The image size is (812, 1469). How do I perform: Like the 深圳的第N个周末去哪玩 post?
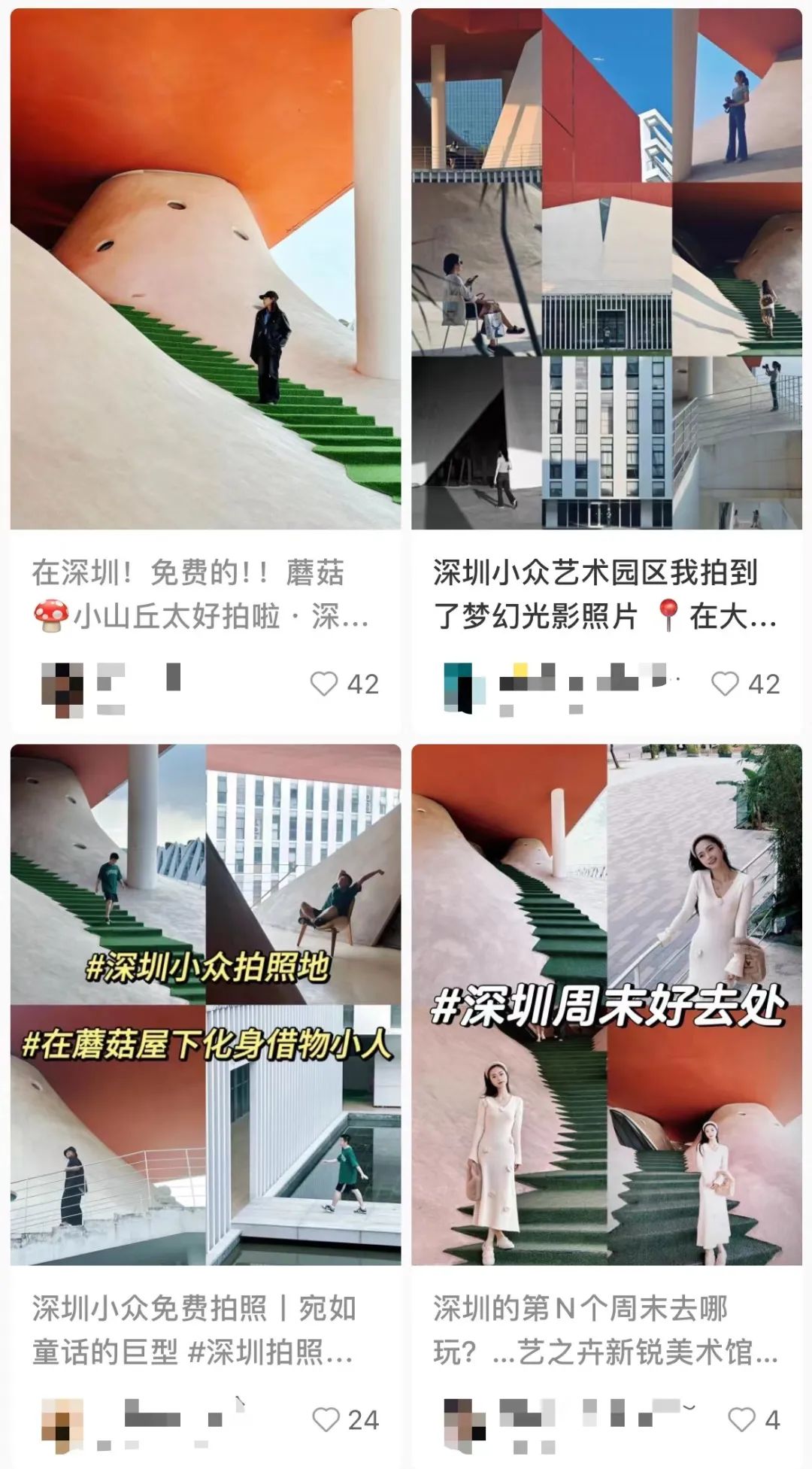(x=741, y=1419)
